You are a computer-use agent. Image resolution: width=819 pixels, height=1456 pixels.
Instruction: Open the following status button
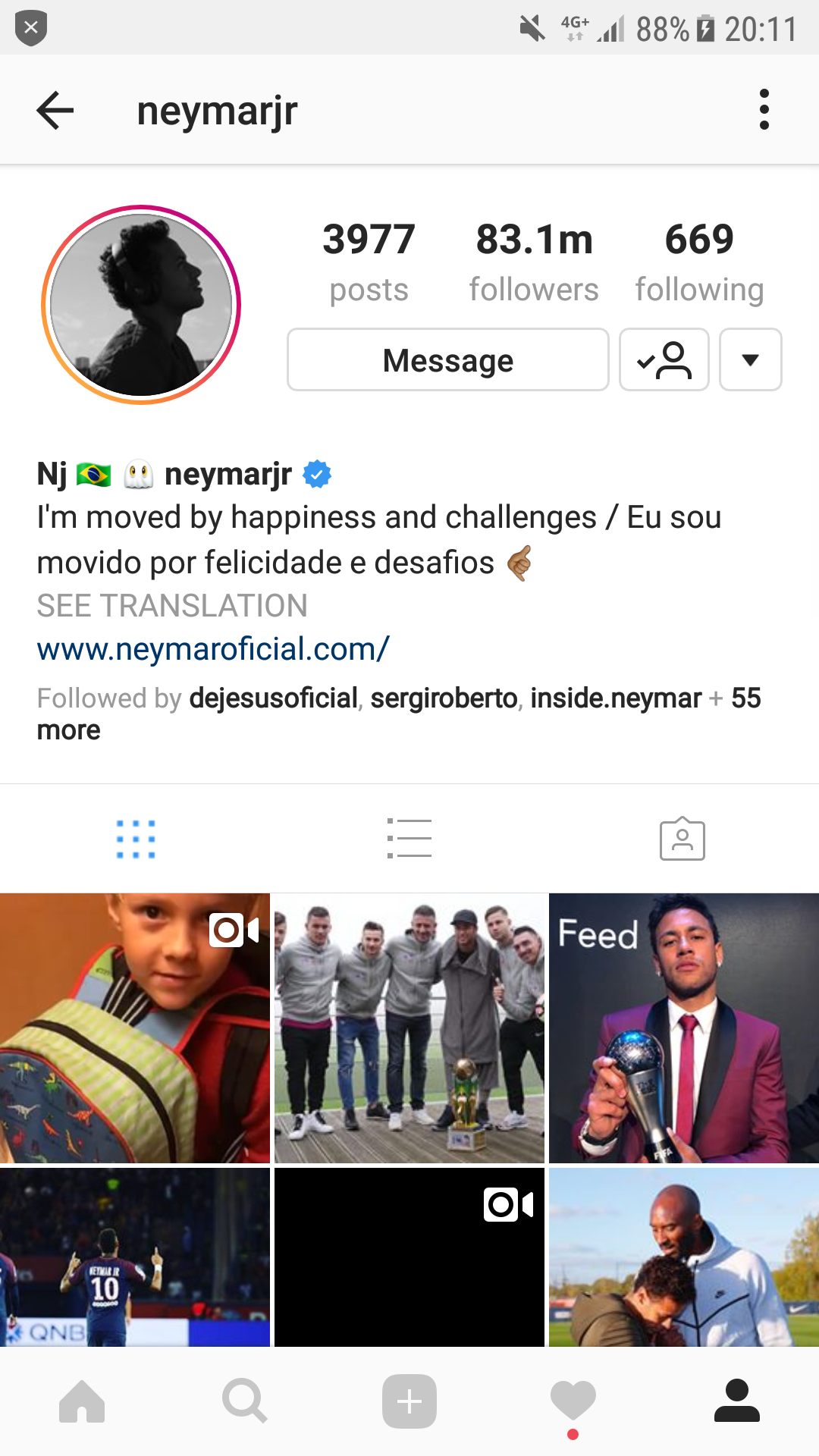coord(664,359)
